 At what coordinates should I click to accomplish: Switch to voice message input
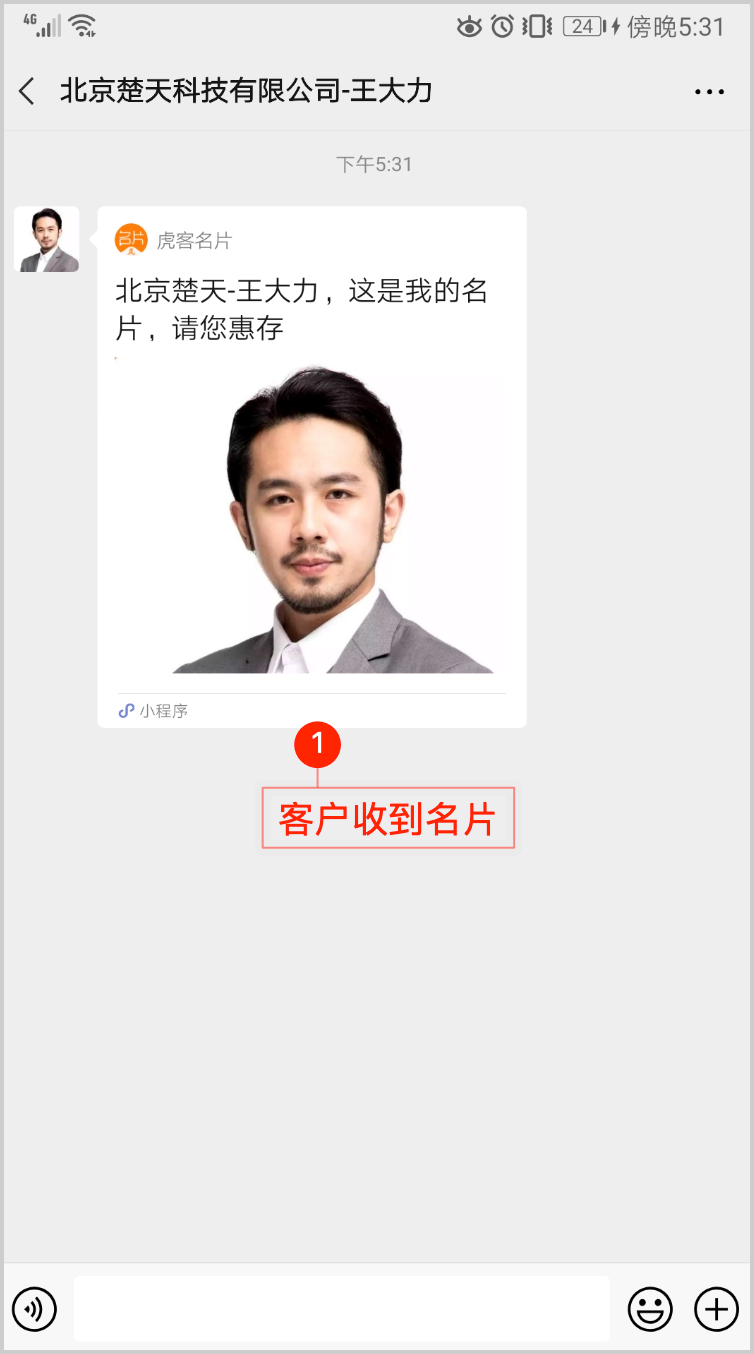pyautogui.click(x=34, y=1308)
